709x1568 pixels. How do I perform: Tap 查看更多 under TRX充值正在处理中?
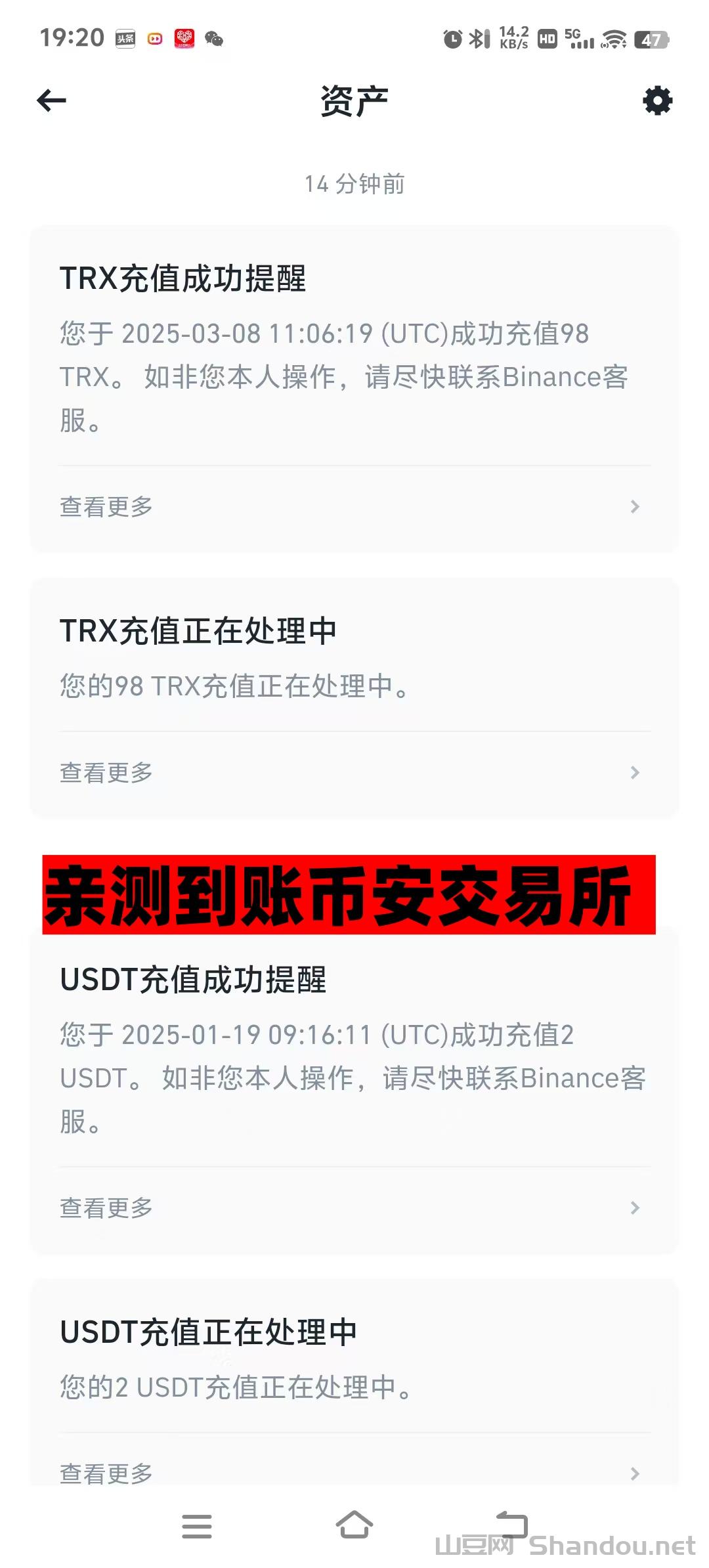(x=106, y=772)
